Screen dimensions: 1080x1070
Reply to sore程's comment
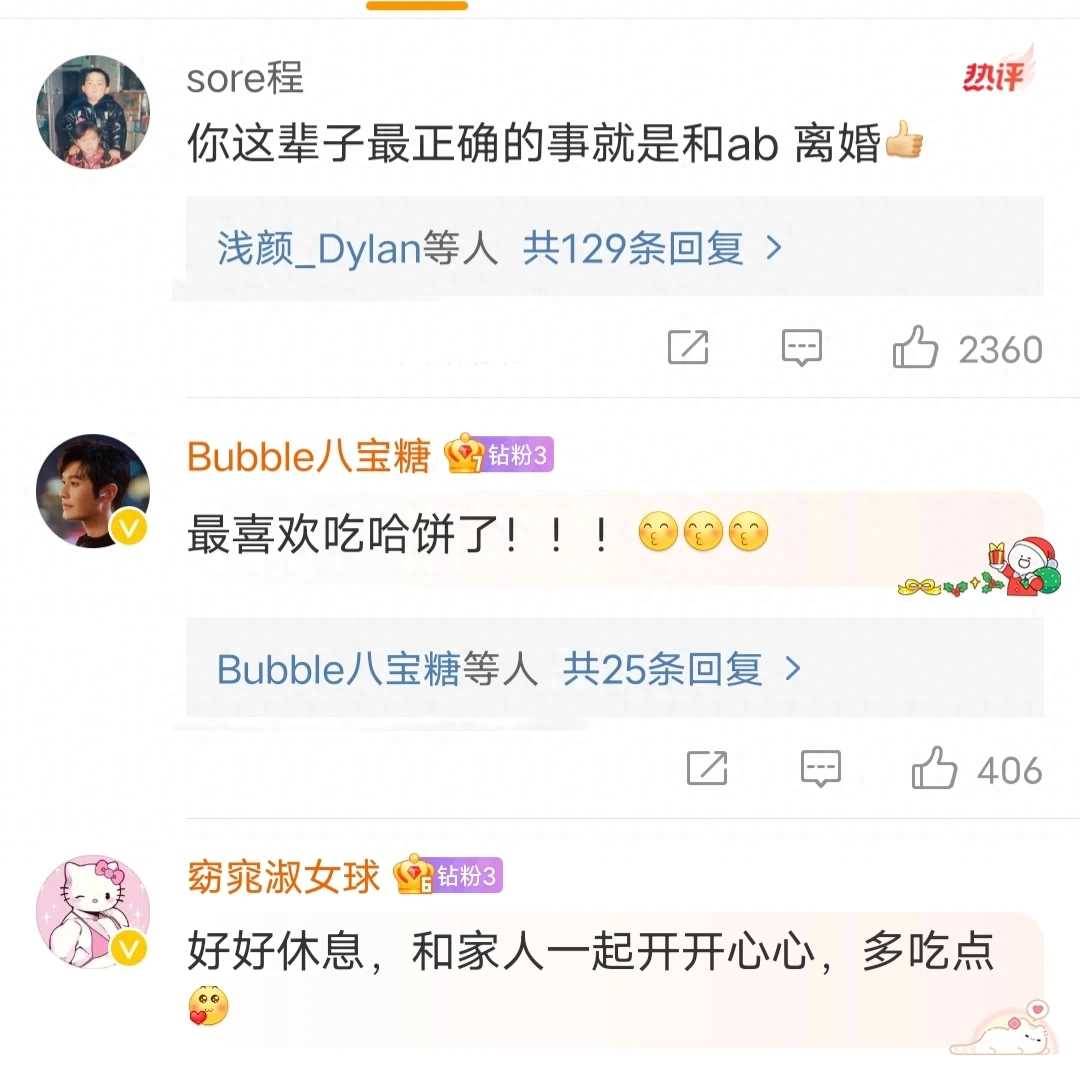[x=801, y=348]
